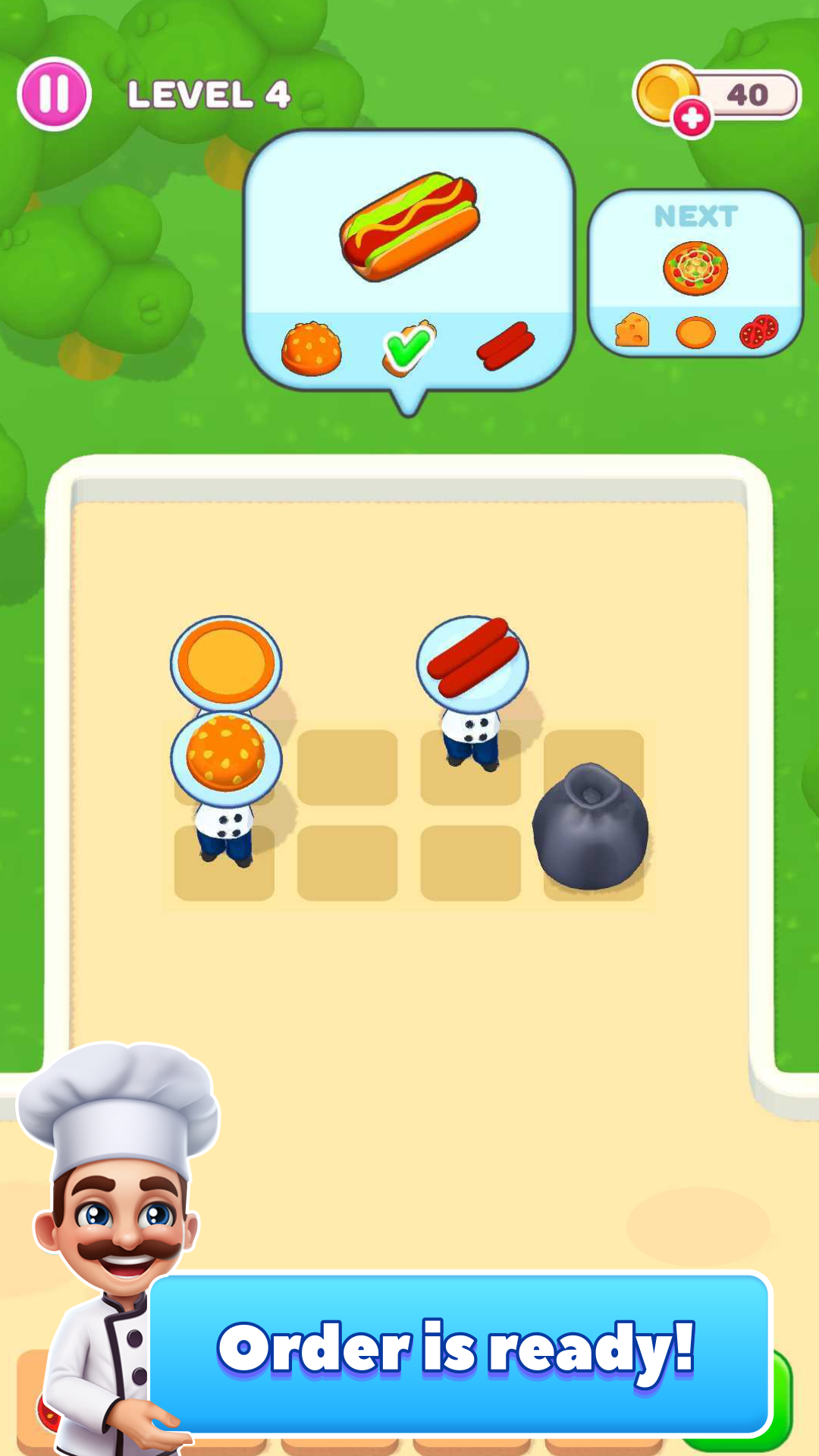819x1456 pixels.
Task: Select the chef carrying the bun
Action: point(225,781)
